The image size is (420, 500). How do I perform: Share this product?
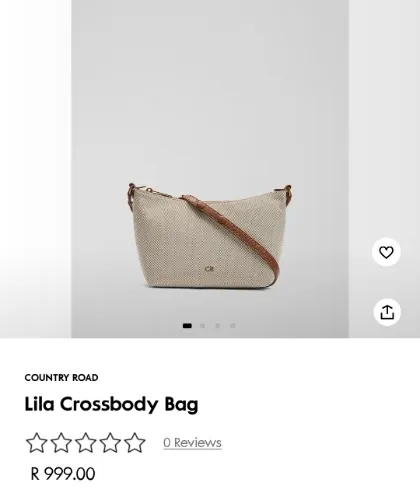tap(387, 312)
